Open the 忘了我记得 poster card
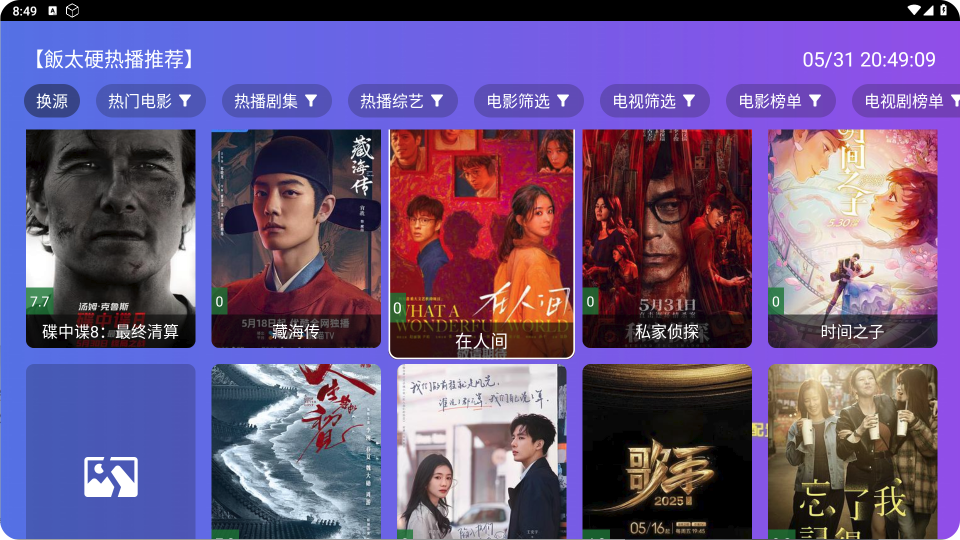Viewport: 960px width, 540px height. point(852,452)
